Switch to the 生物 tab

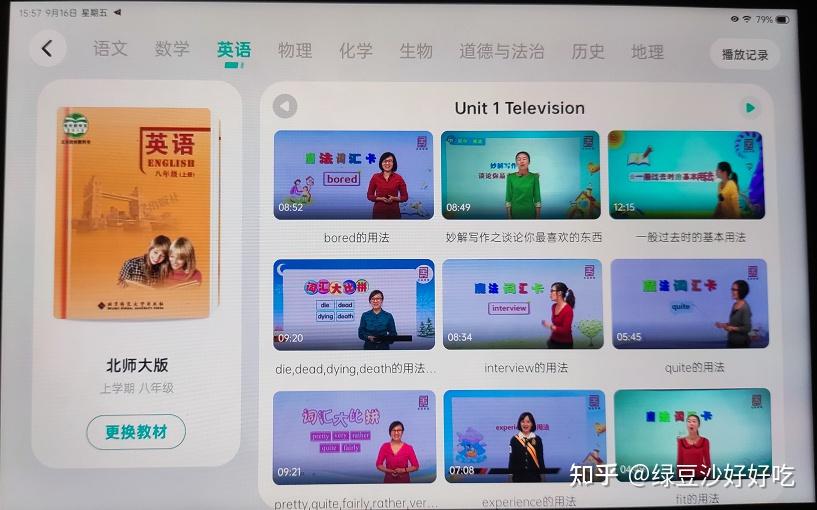(416, 50)
